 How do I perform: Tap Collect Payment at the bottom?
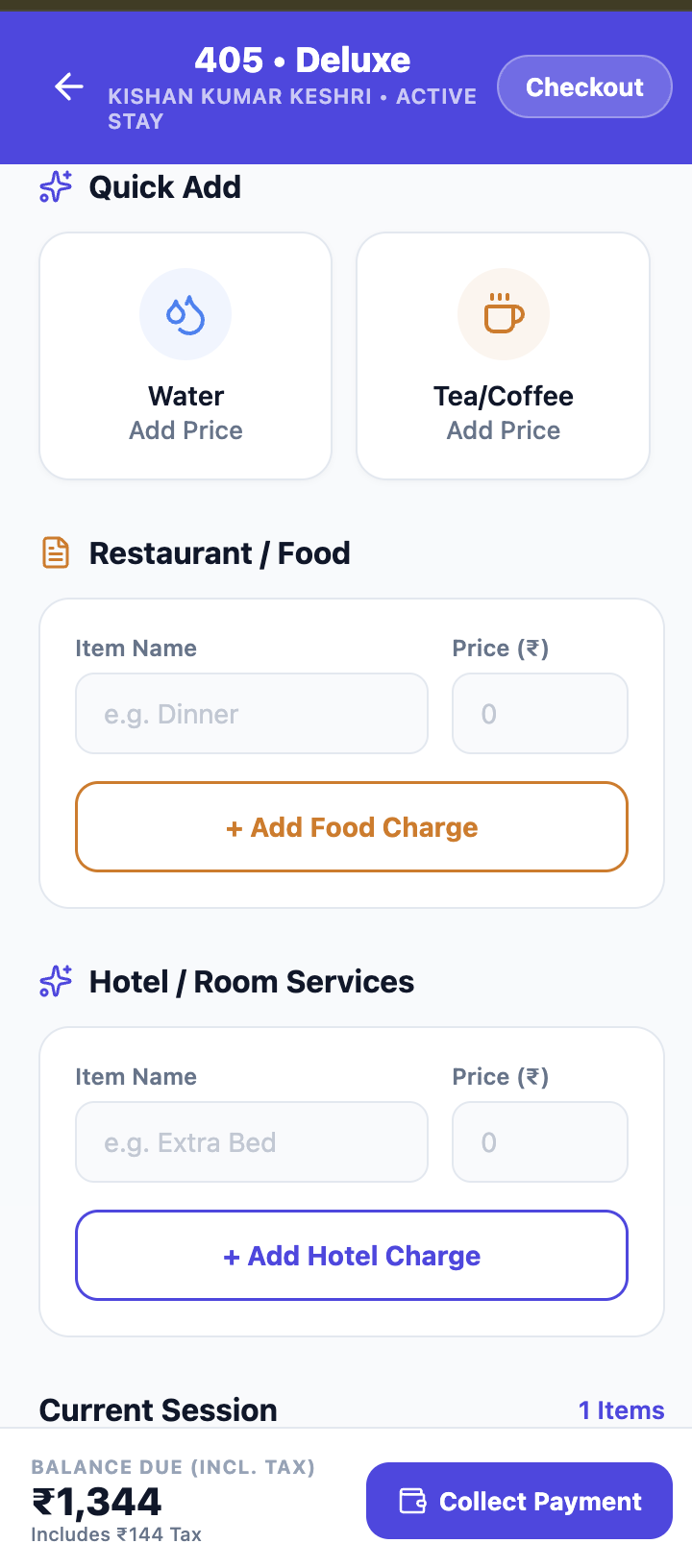pyautogui.click(x=518, y=1500)
